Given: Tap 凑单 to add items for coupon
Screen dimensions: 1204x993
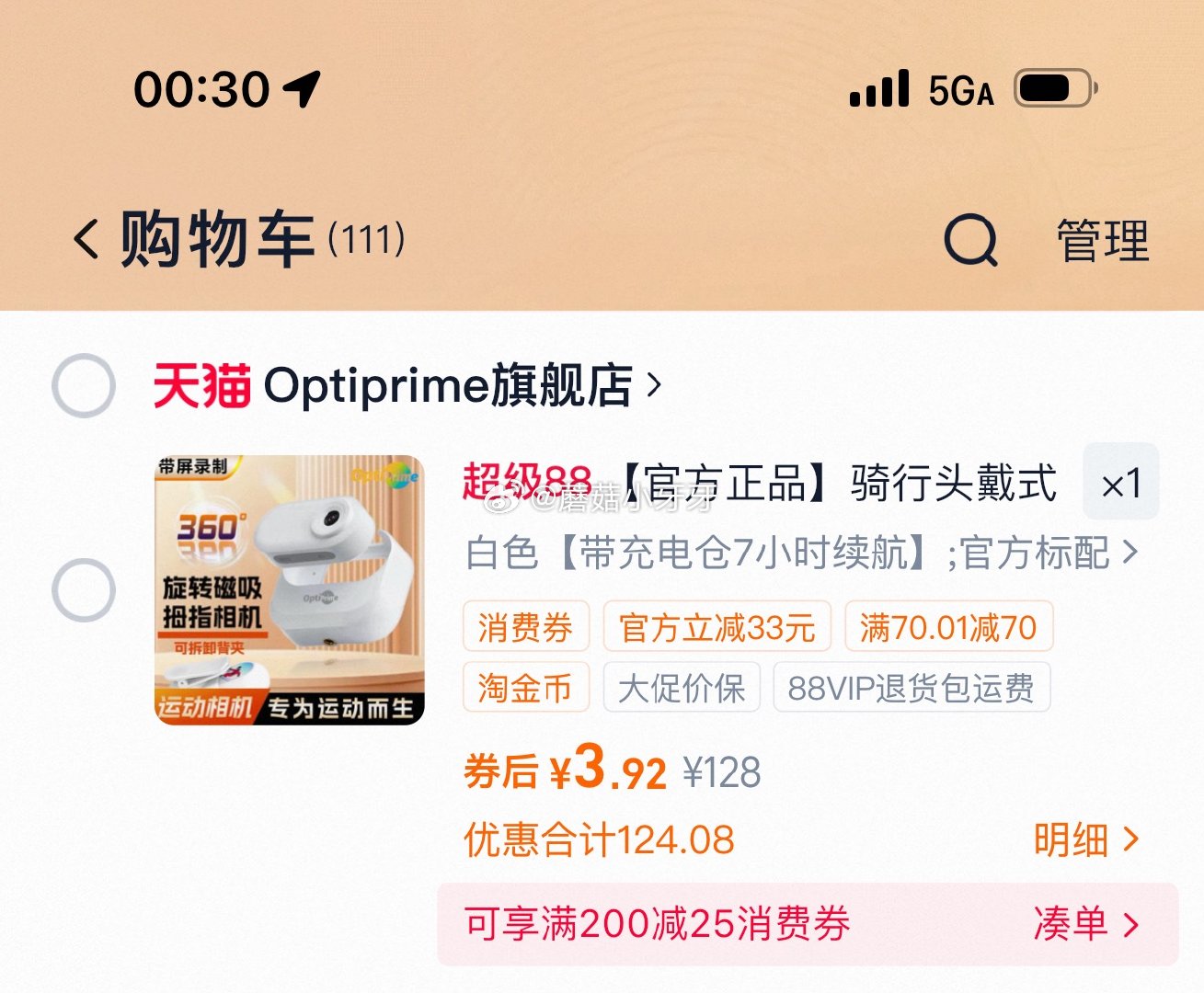Looking at the screenshot, I should tap(1085, 924).
